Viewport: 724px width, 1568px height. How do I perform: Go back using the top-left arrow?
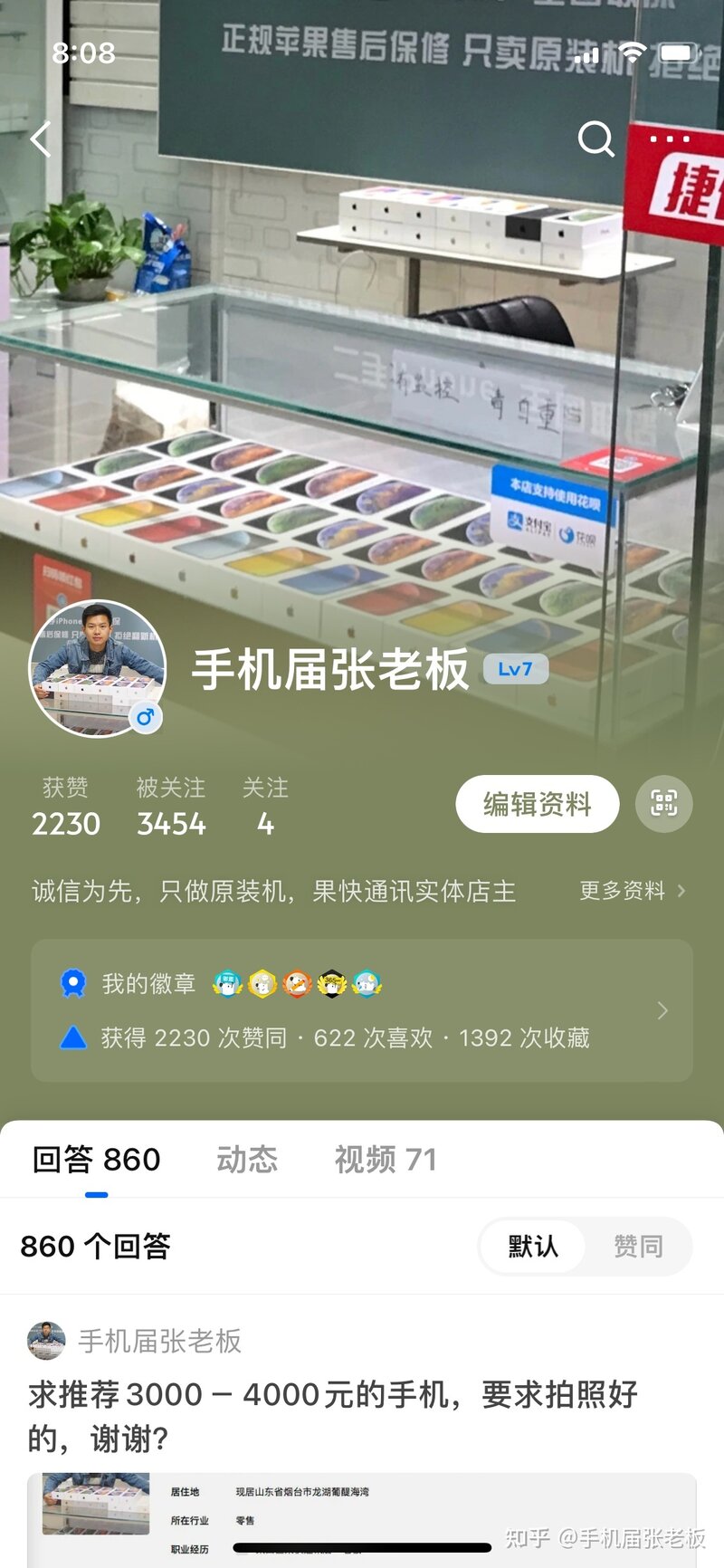pos(41,139)
